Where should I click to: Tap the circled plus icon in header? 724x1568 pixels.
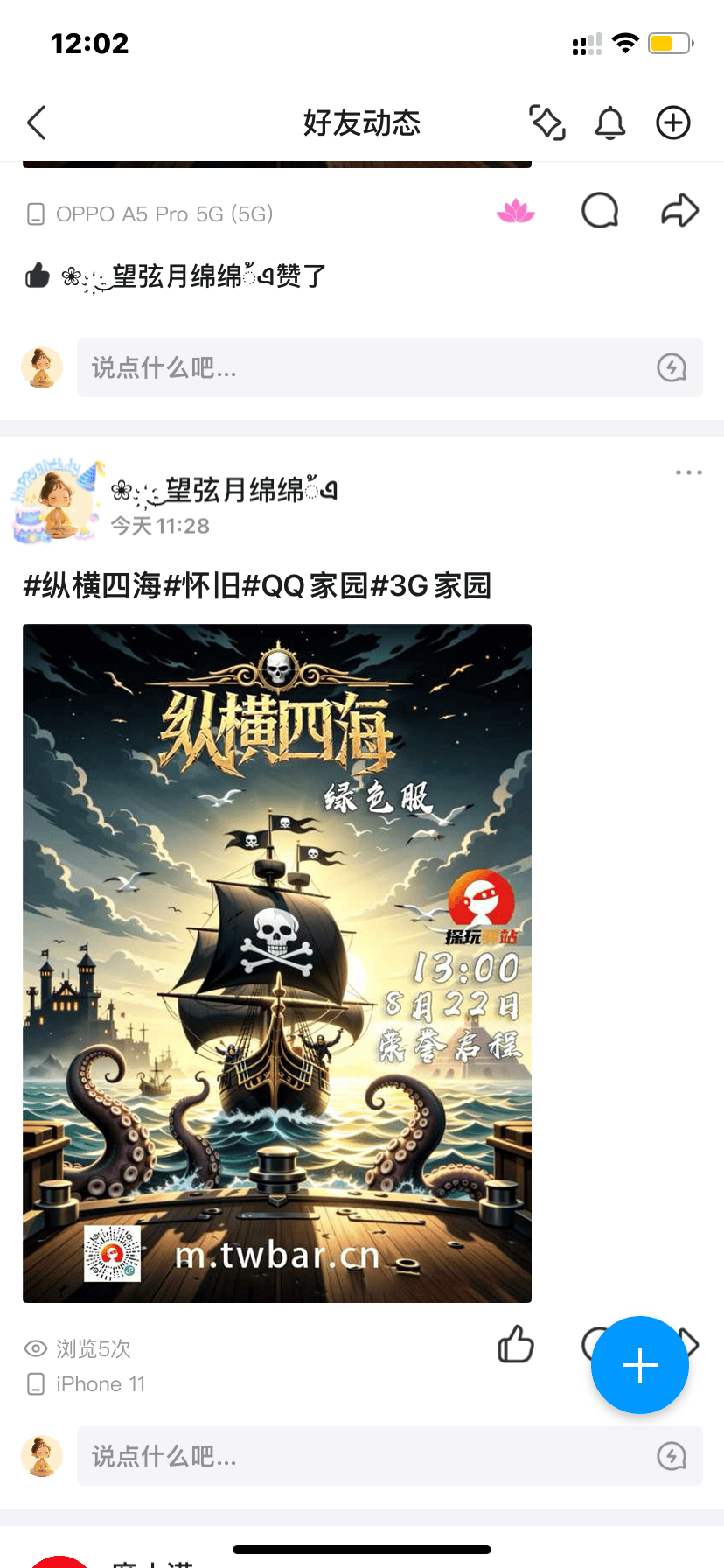click(673, 122)
